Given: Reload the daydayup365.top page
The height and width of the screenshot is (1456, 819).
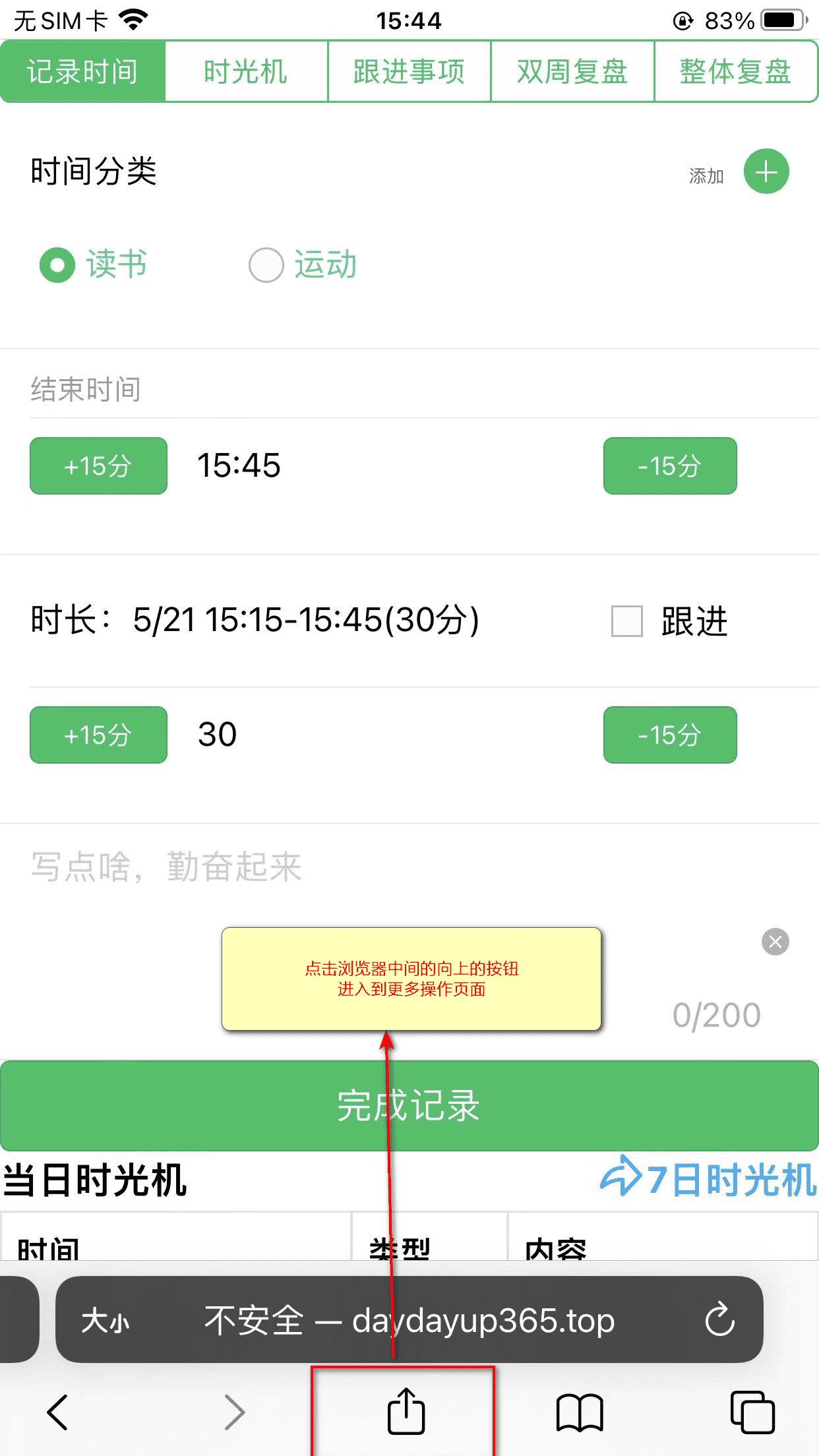Looking at the screenshot, I should [719, 1319].
